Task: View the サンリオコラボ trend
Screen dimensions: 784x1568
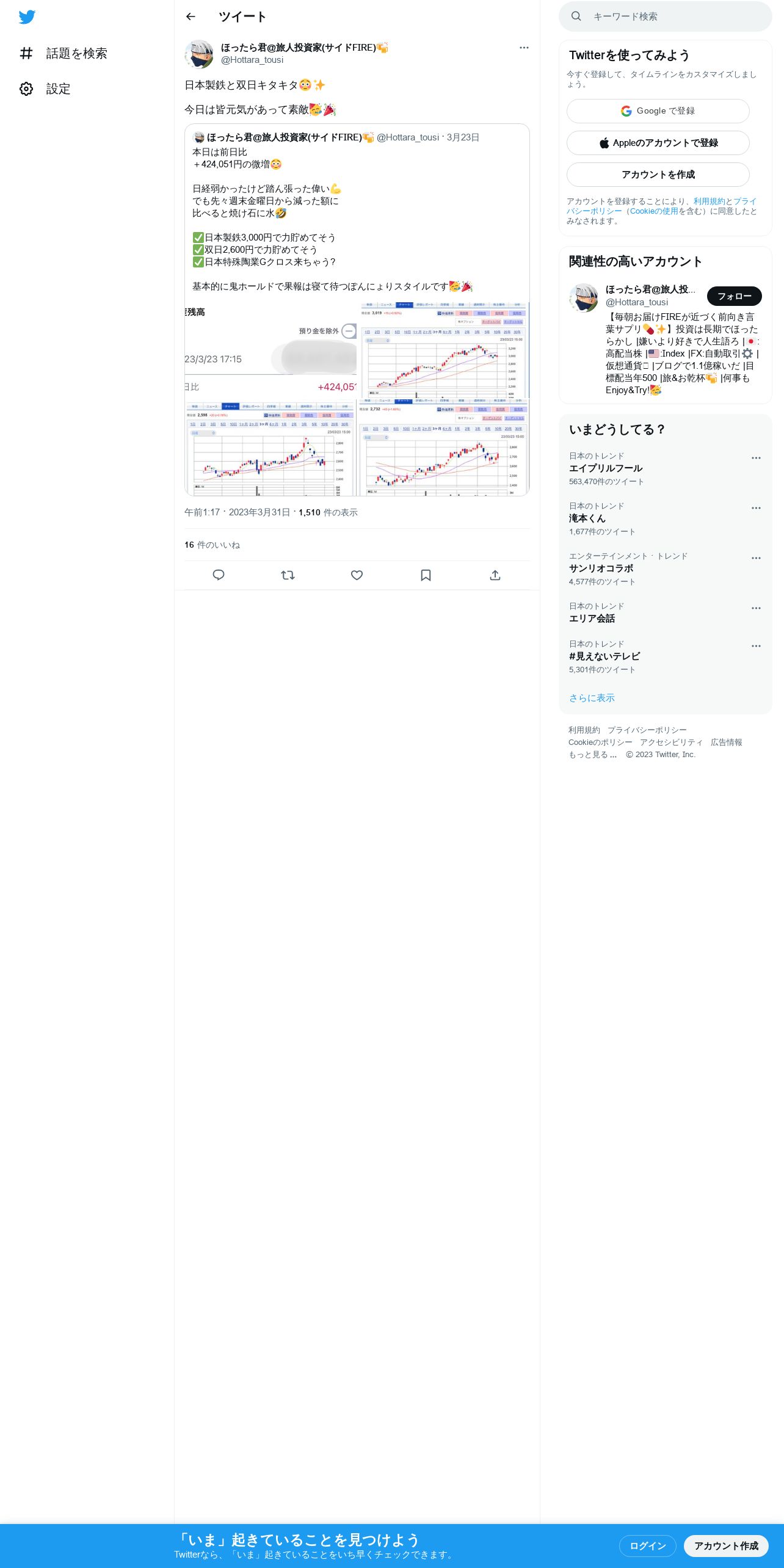Action: pyautogui.click(x=601, y=568)
